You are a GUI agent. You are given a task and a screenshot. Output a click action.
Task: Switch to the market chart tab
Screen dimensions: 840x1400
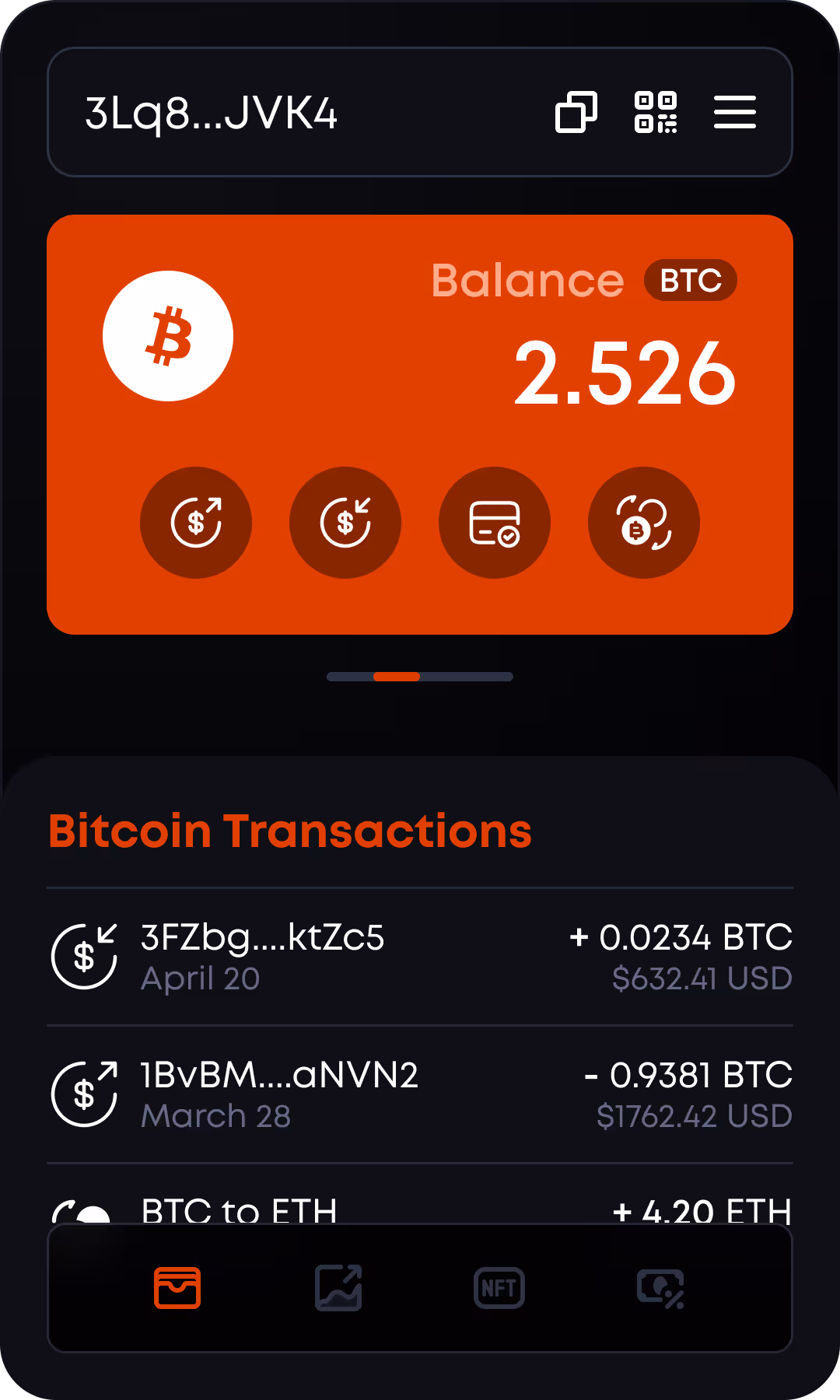click(338, 1288)
